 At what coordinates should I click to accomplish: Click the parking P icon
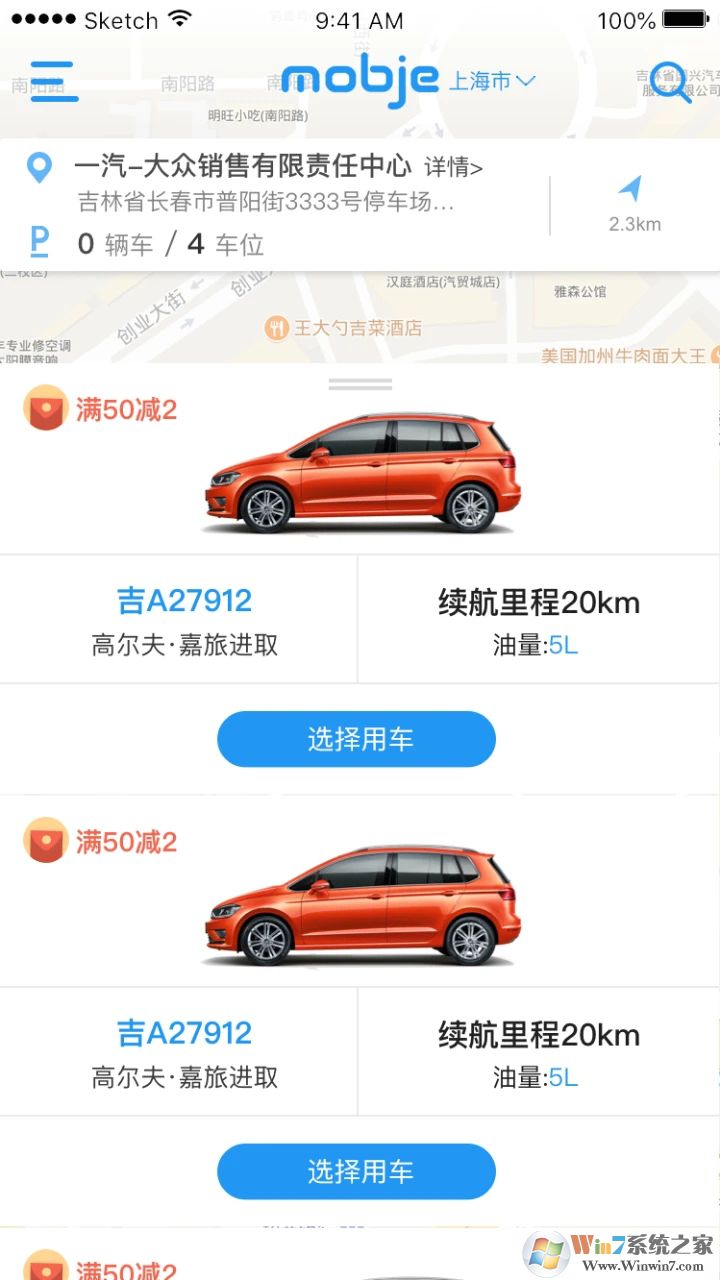(x=38, y=242)
